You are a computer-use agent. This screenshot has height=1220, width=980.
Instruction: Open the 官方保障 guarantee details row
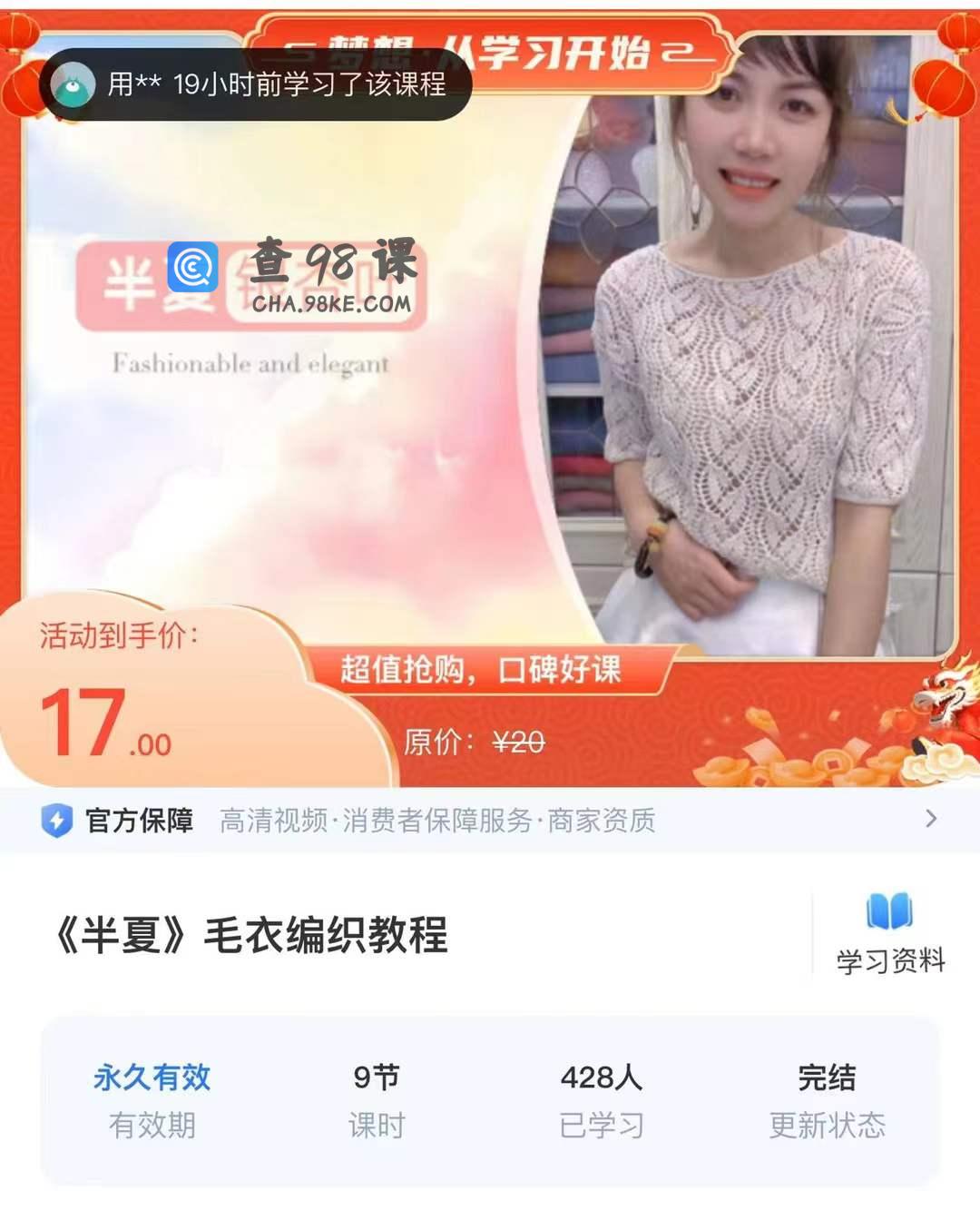(490, 820)
